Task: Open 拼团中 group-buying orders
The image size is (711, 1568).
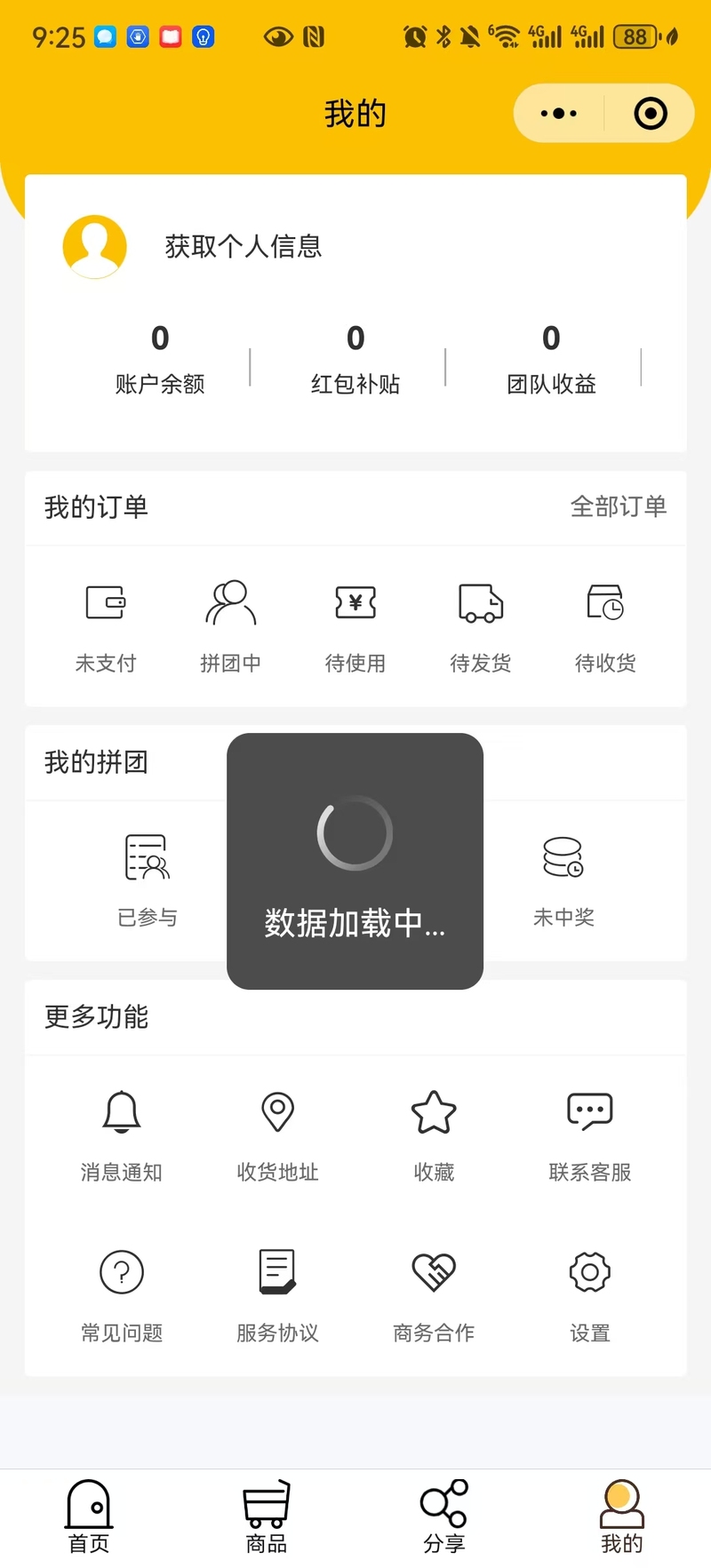Action: 230,626
